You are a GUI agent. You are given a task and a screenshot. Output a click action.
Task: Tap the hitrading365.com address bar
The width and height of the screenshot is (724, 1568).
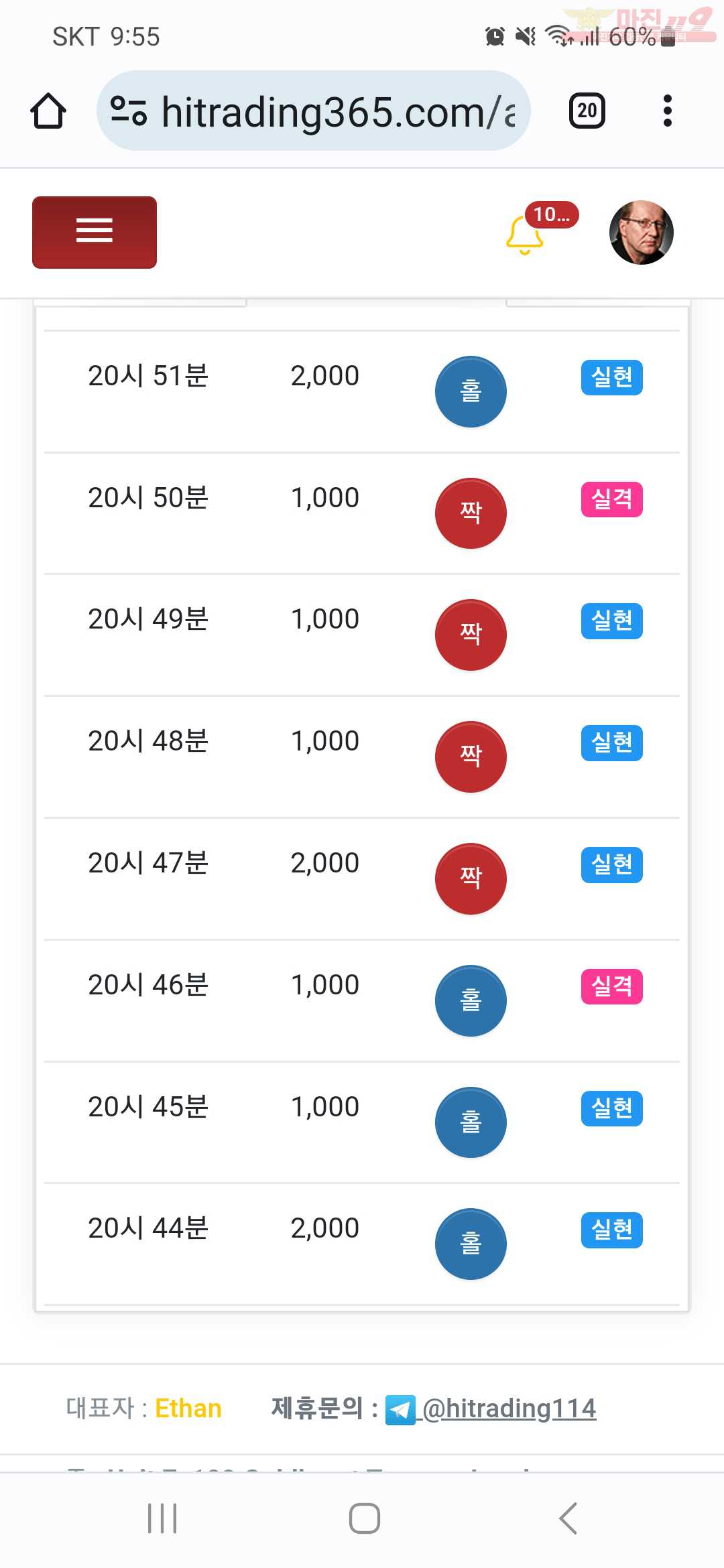[x=314, y=111]
